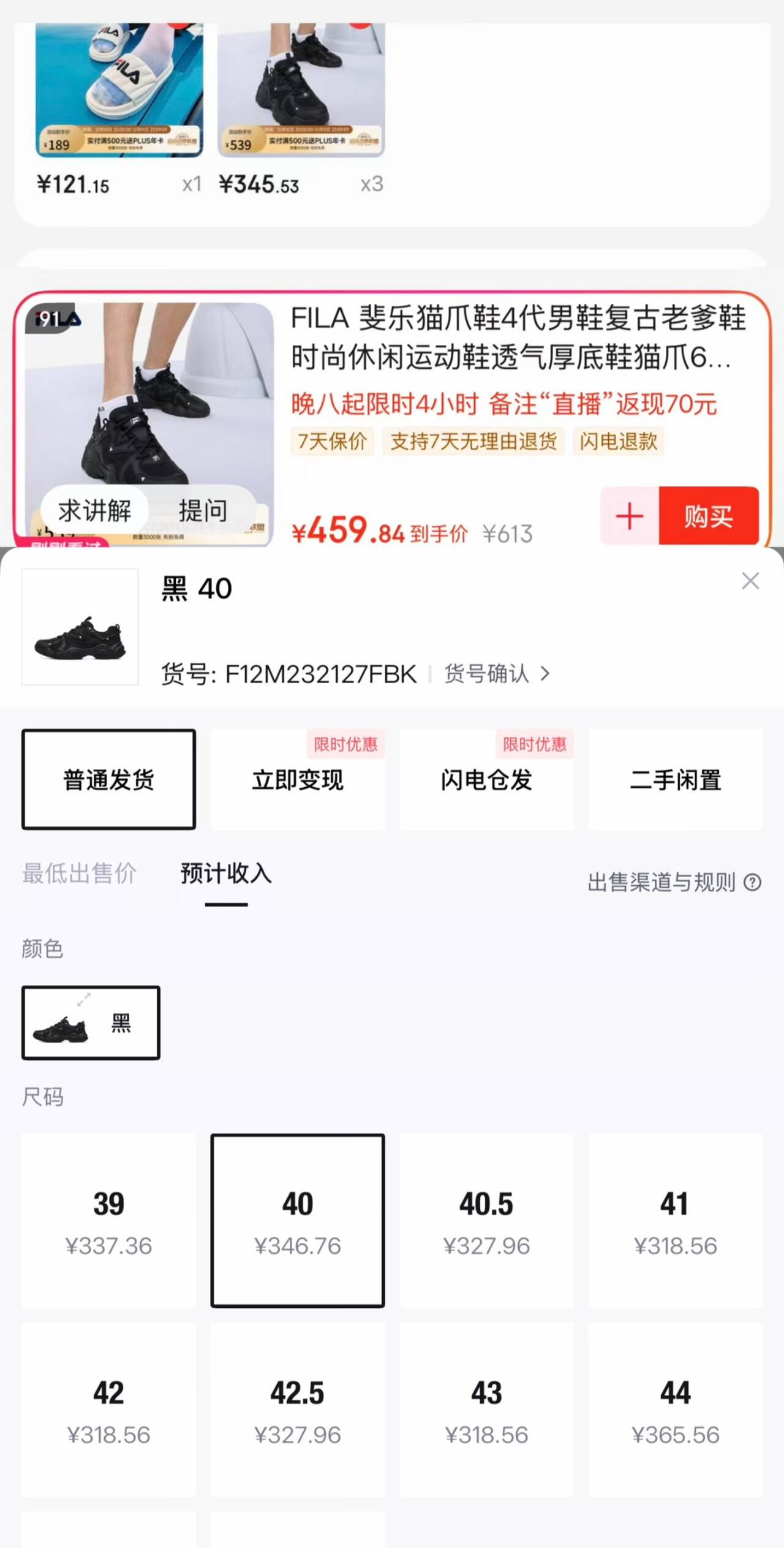Pick size 39 at ¥337.36

tap(108, 1220)
